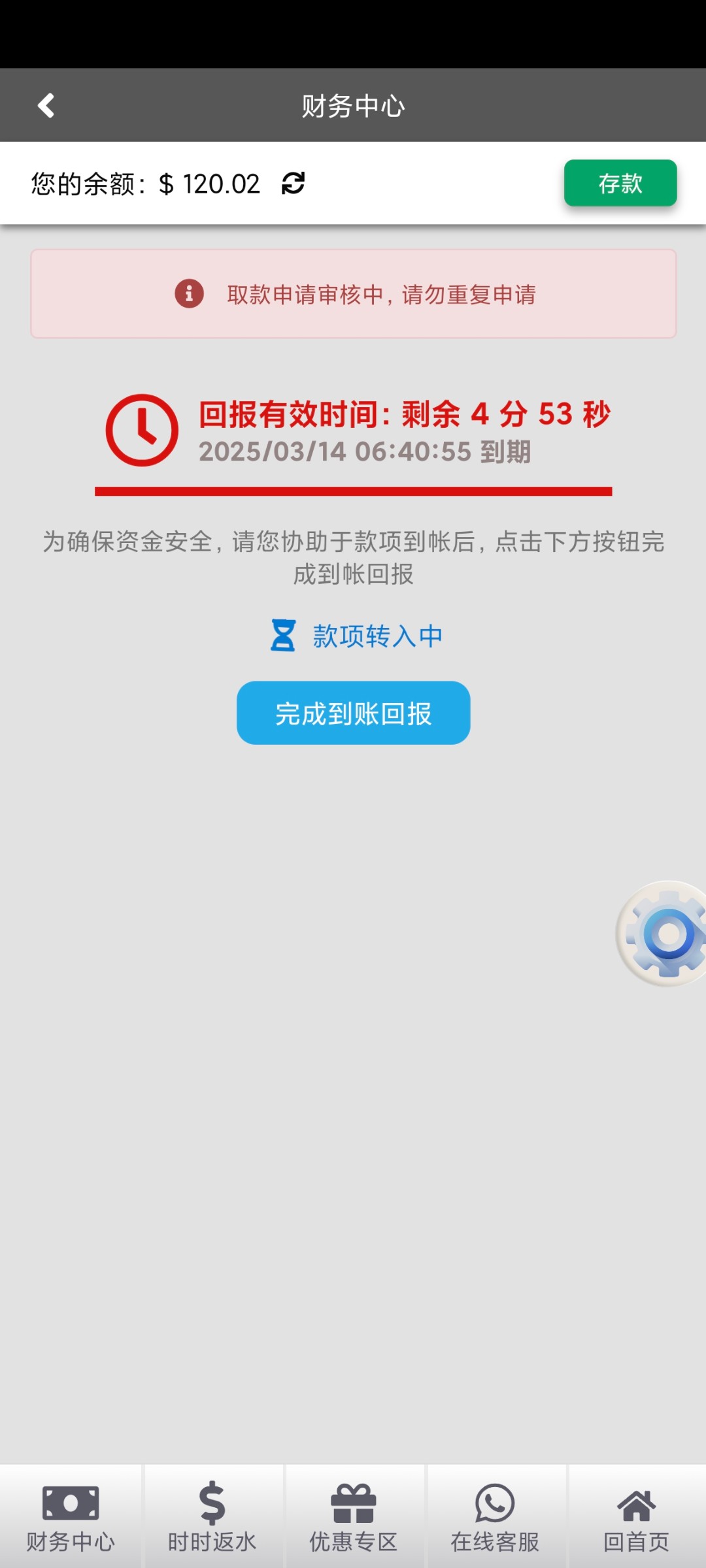Switch to the 财务中心 tab
706x1568 pixels.
(x=71, y=1517)
